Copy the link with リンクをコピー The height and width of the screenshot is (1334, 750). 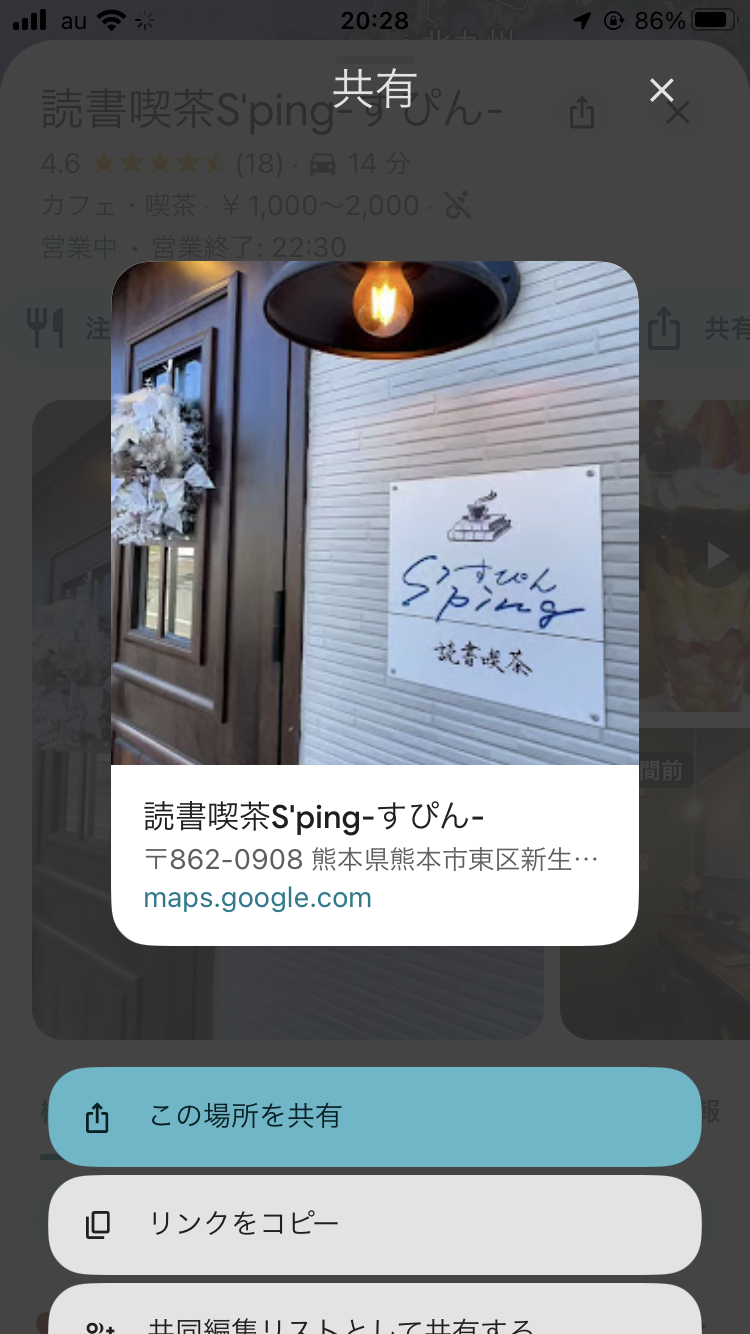pos(374,1223)
